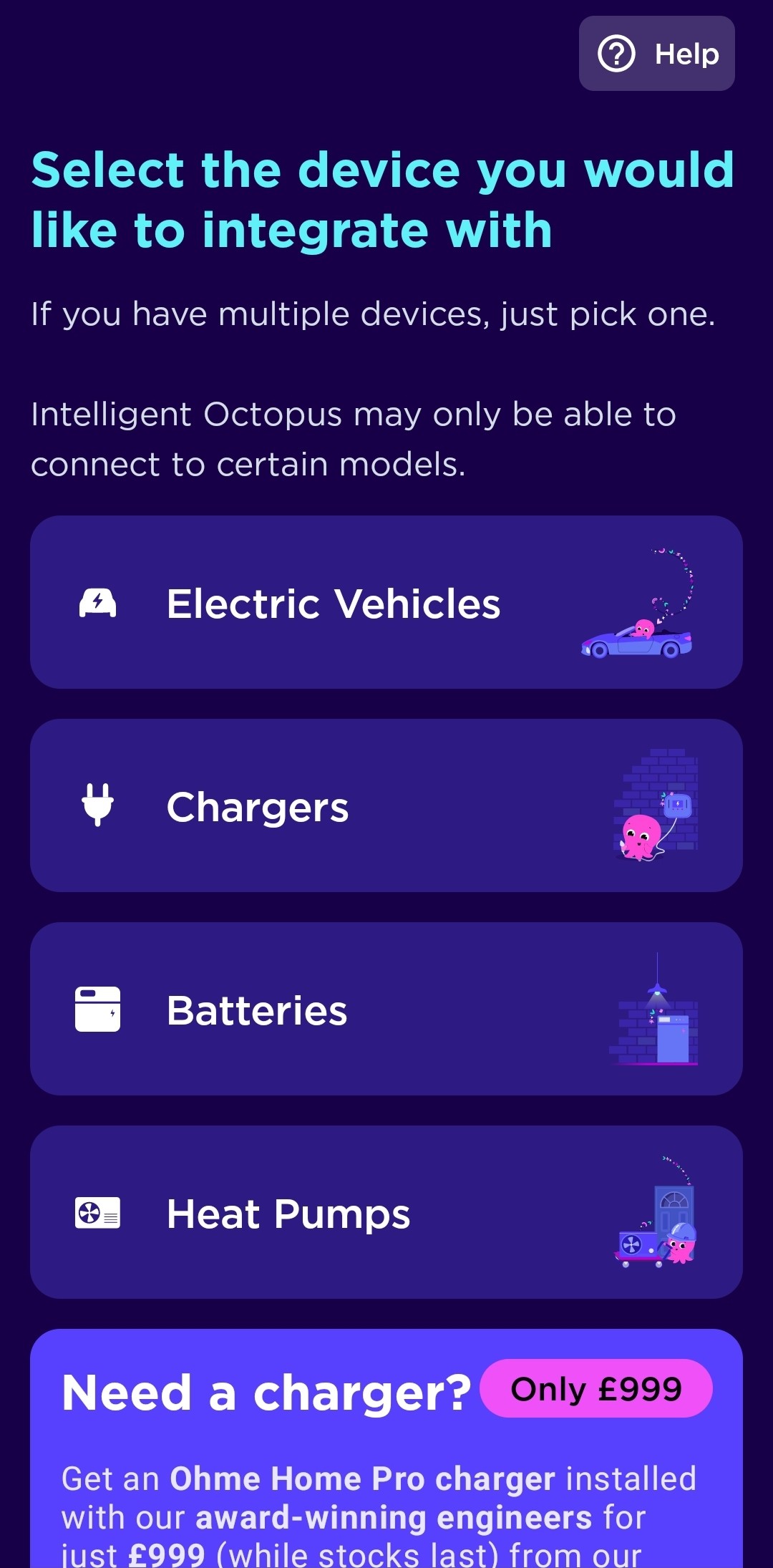Select Electric Vehicles as your device
Screen dimensions: 773x1568
point(386,602)
